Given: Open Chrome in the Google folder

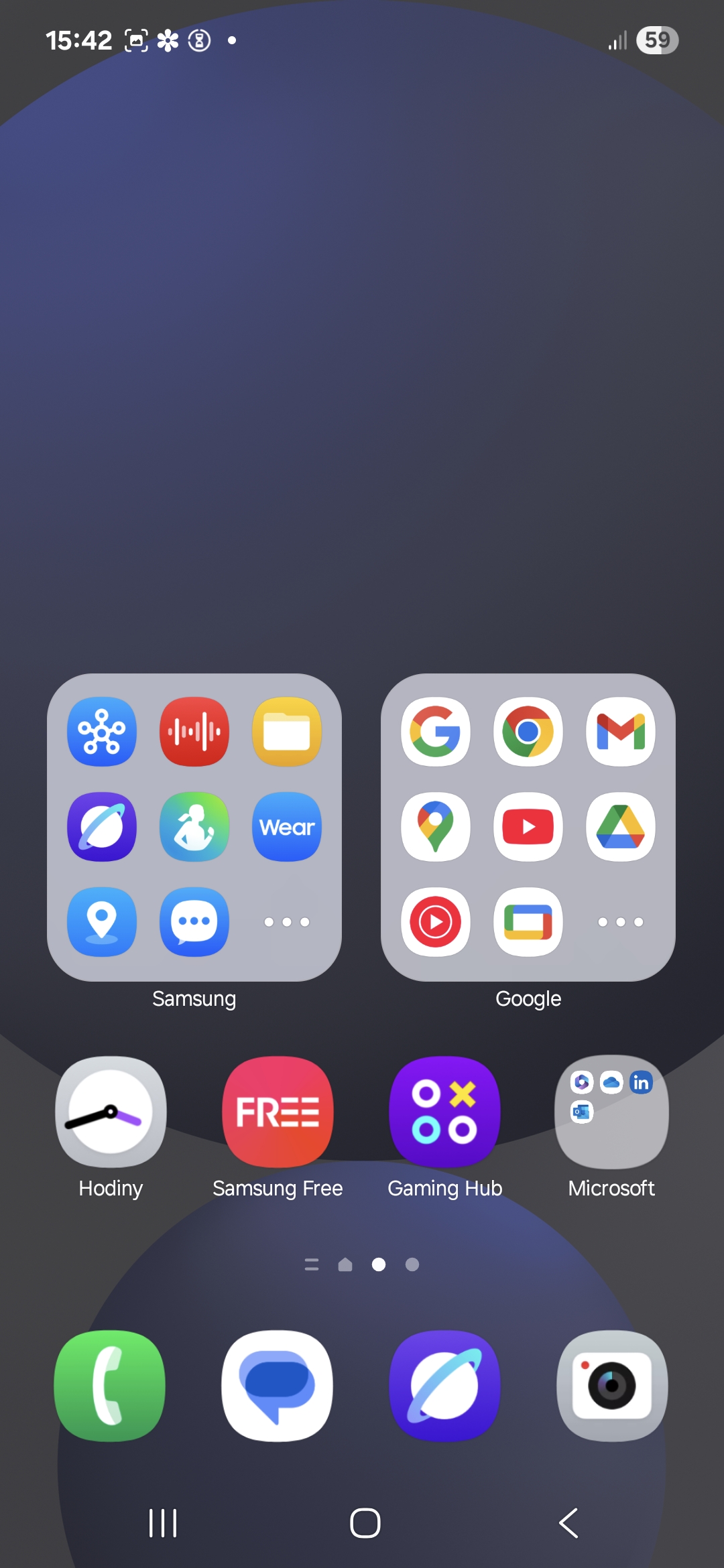Looking at the screenshot, I should pos(528,732).
